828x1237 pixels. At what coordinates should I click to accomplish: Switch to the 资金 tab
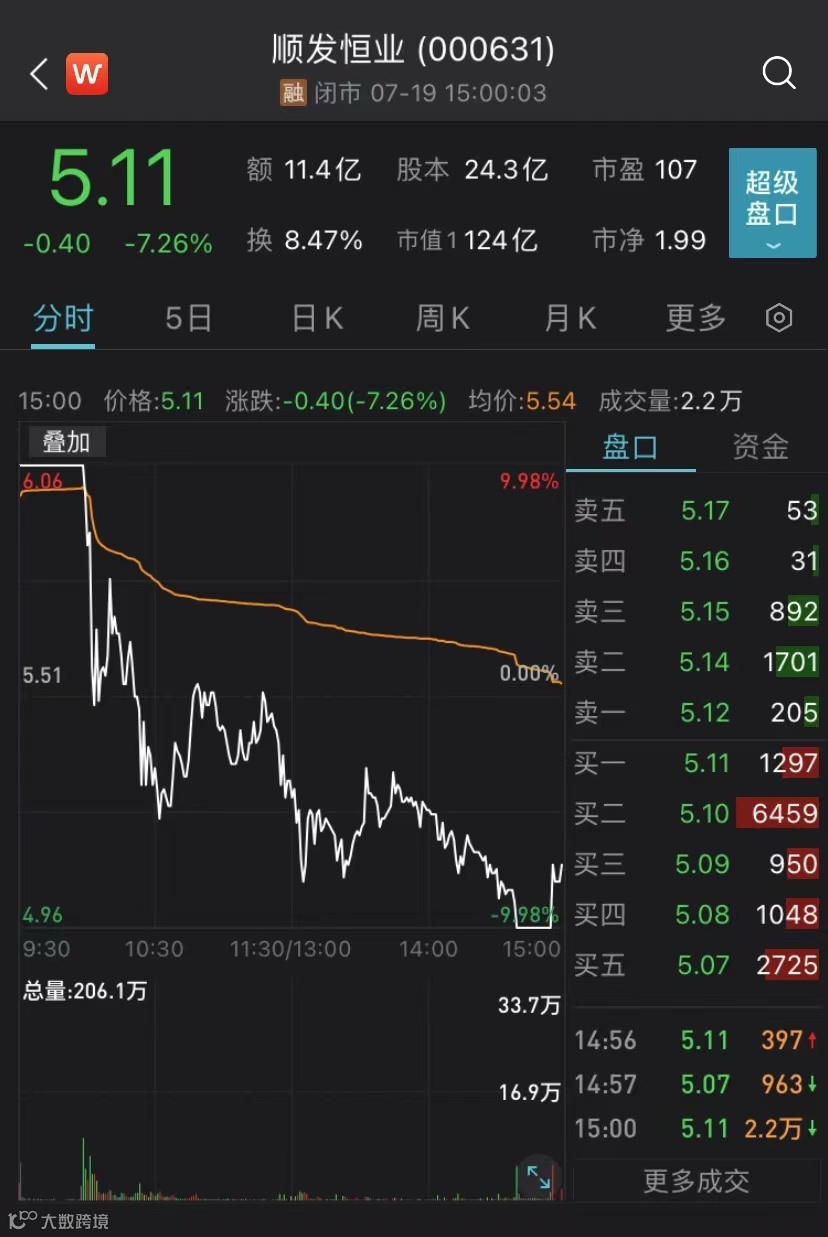760,447
